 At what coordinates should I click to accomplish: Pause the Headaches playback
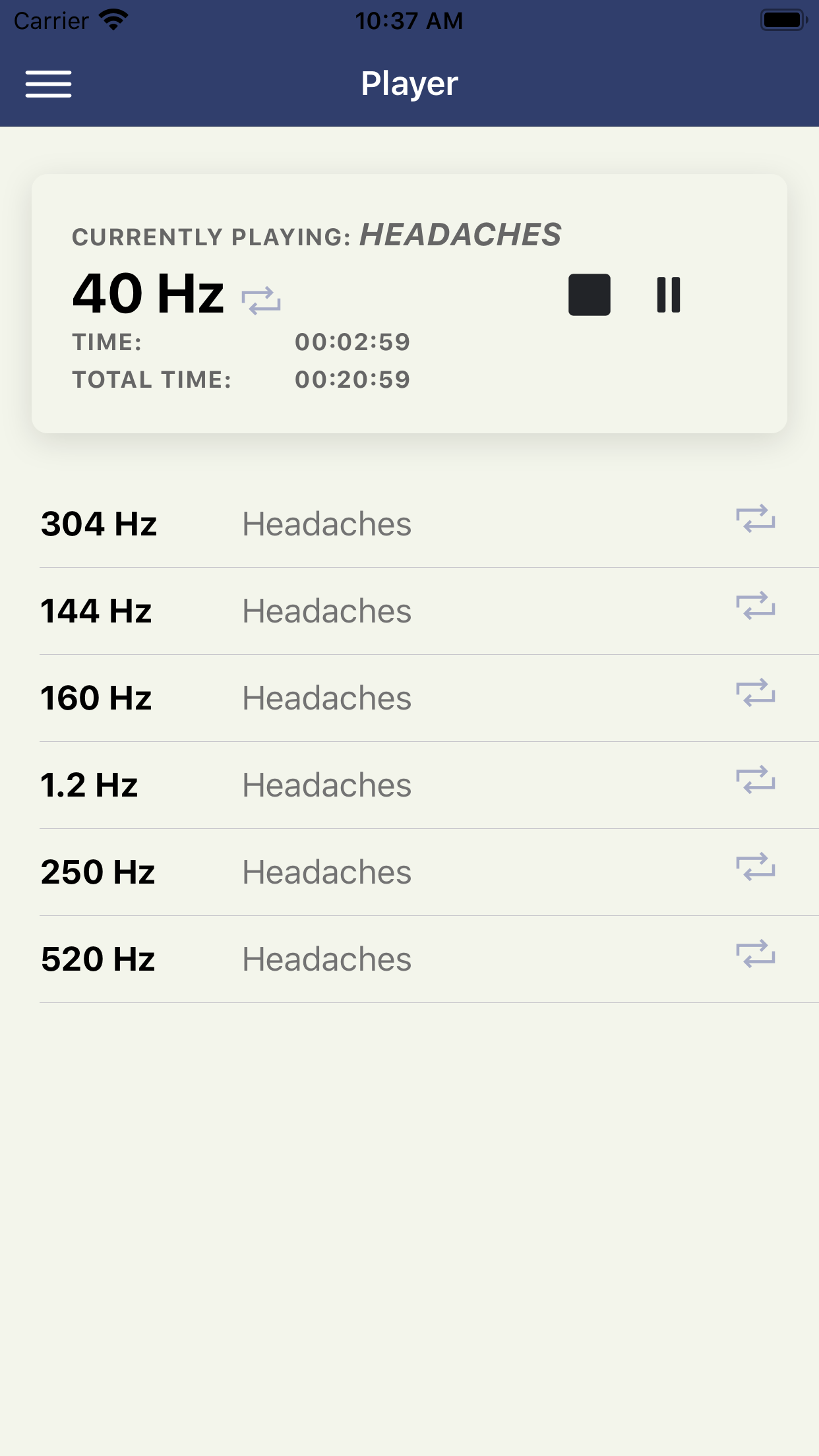(668, 295)
